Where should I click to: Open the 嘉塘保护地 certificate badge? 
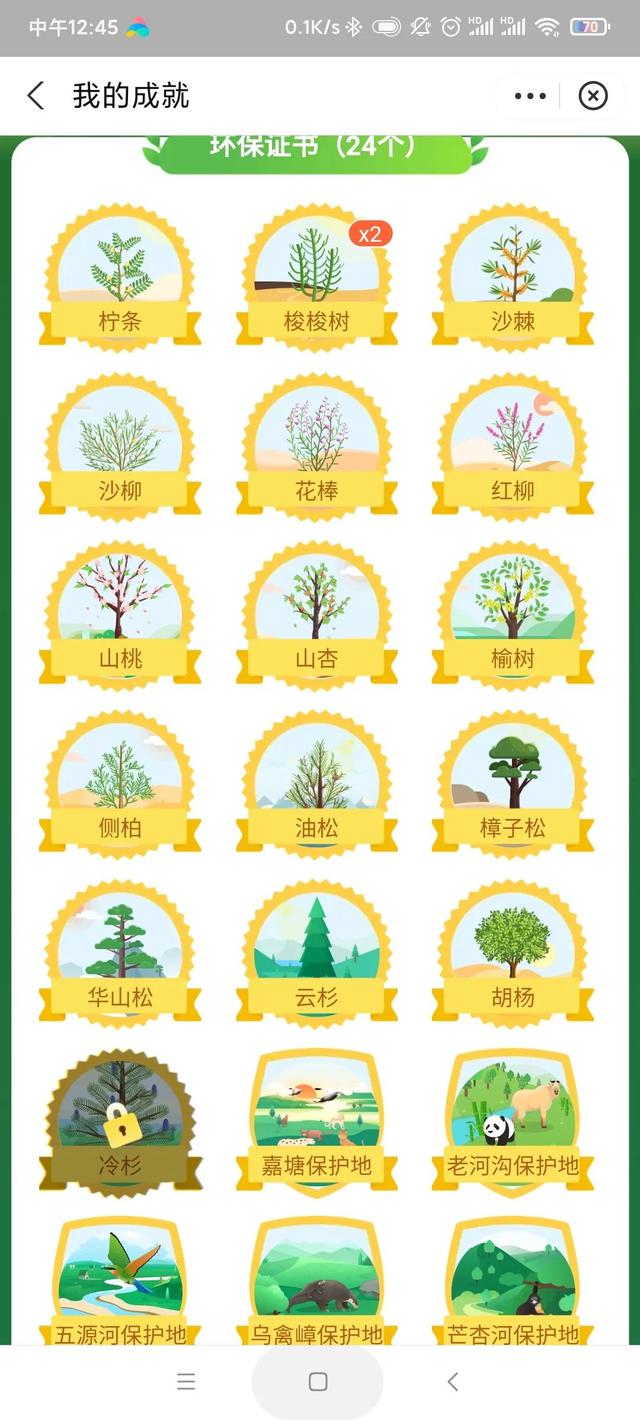pos(317,1120)
